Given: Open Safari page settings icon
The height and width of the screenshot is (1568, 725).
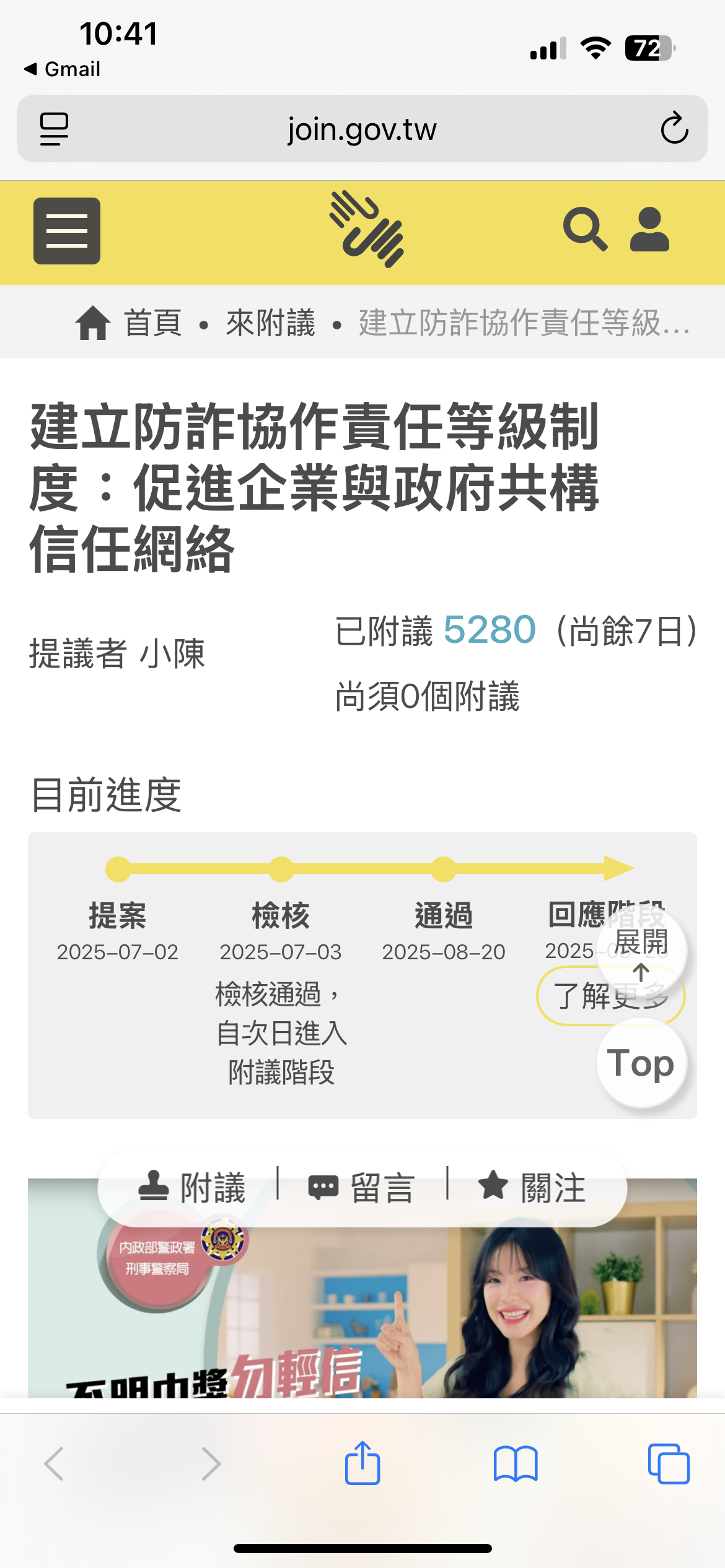Looking at the screenshot, I should pyautogui.click(x=55, y=129).
